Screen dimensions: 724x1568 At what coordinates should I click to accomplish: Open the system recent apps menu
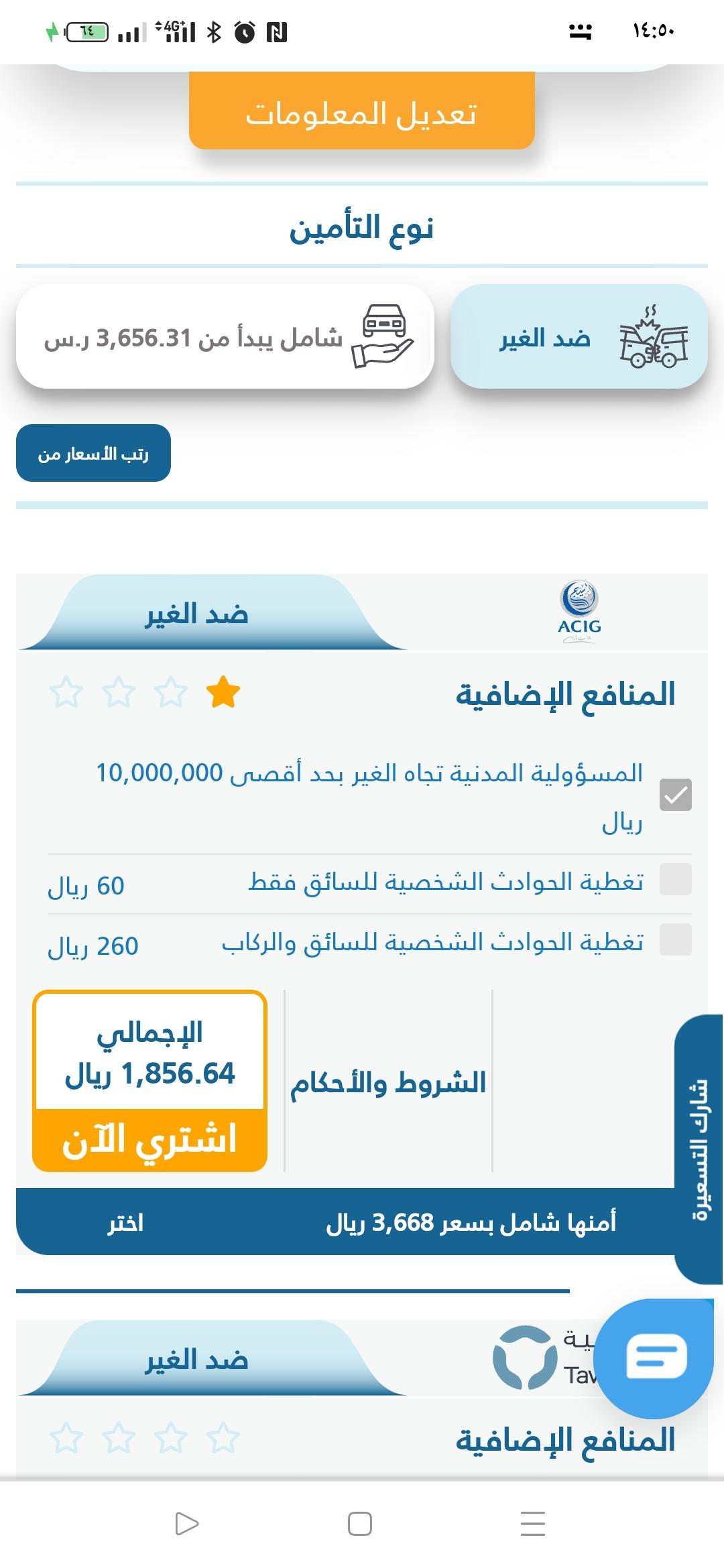tap(533, 1524)
